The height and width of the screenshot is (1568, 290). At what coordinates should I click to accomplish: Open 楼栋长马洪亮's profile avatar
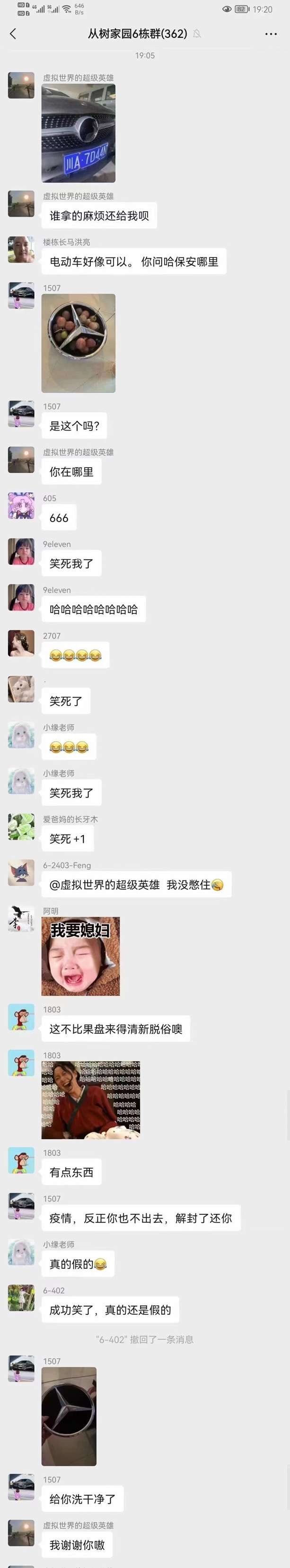[x=21, y=249]
